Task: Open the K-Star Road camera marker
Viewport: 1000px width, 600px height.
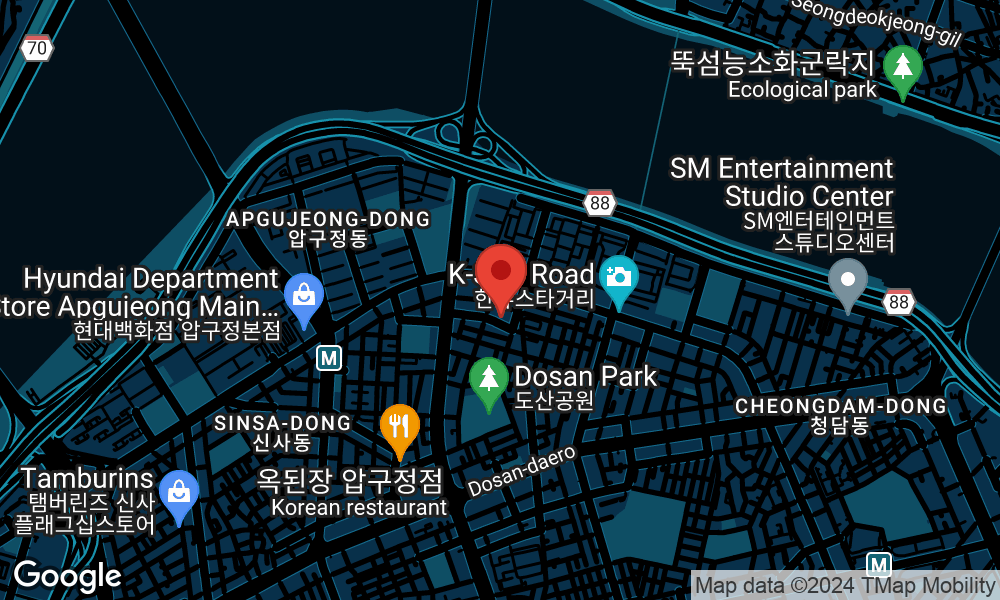Action: pyautogui.click(x=619, y=278)
